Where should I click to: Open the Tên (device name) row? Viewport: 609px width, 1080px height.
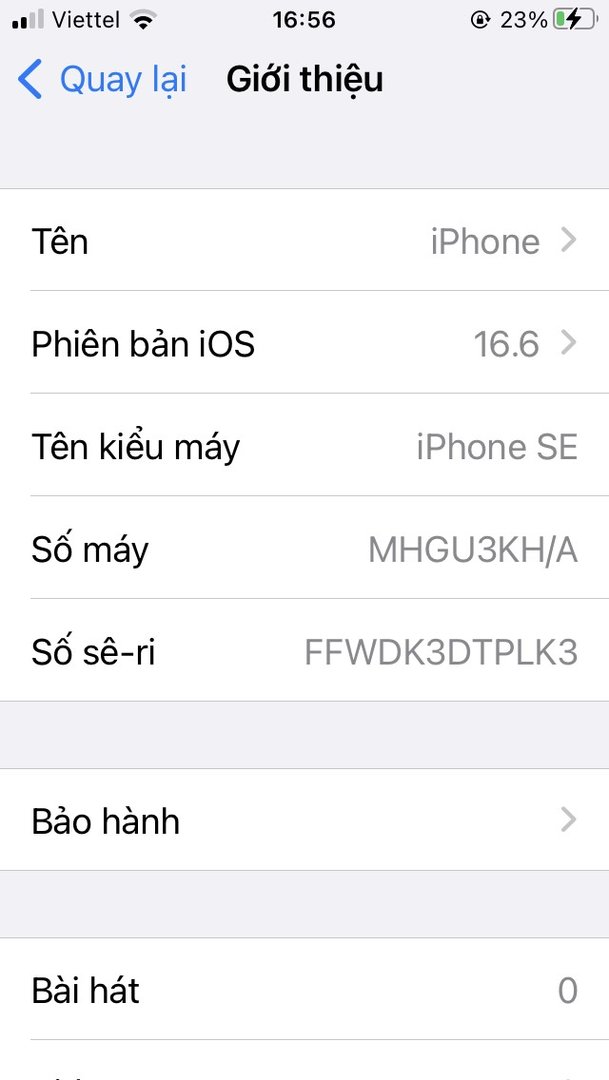[x=304, y=241]
